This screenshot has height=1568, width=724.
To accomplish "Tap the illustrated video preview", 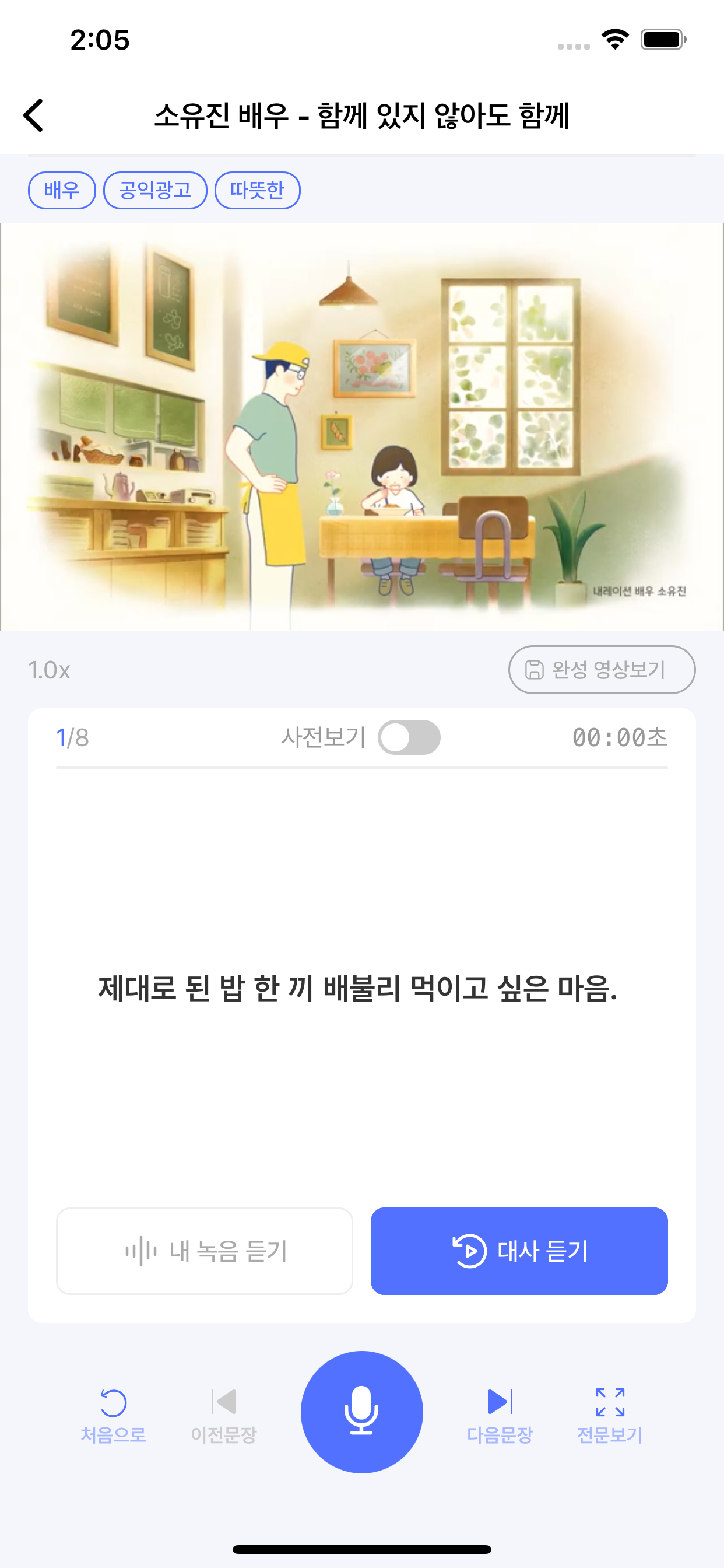I will click(x=361, y=426).
